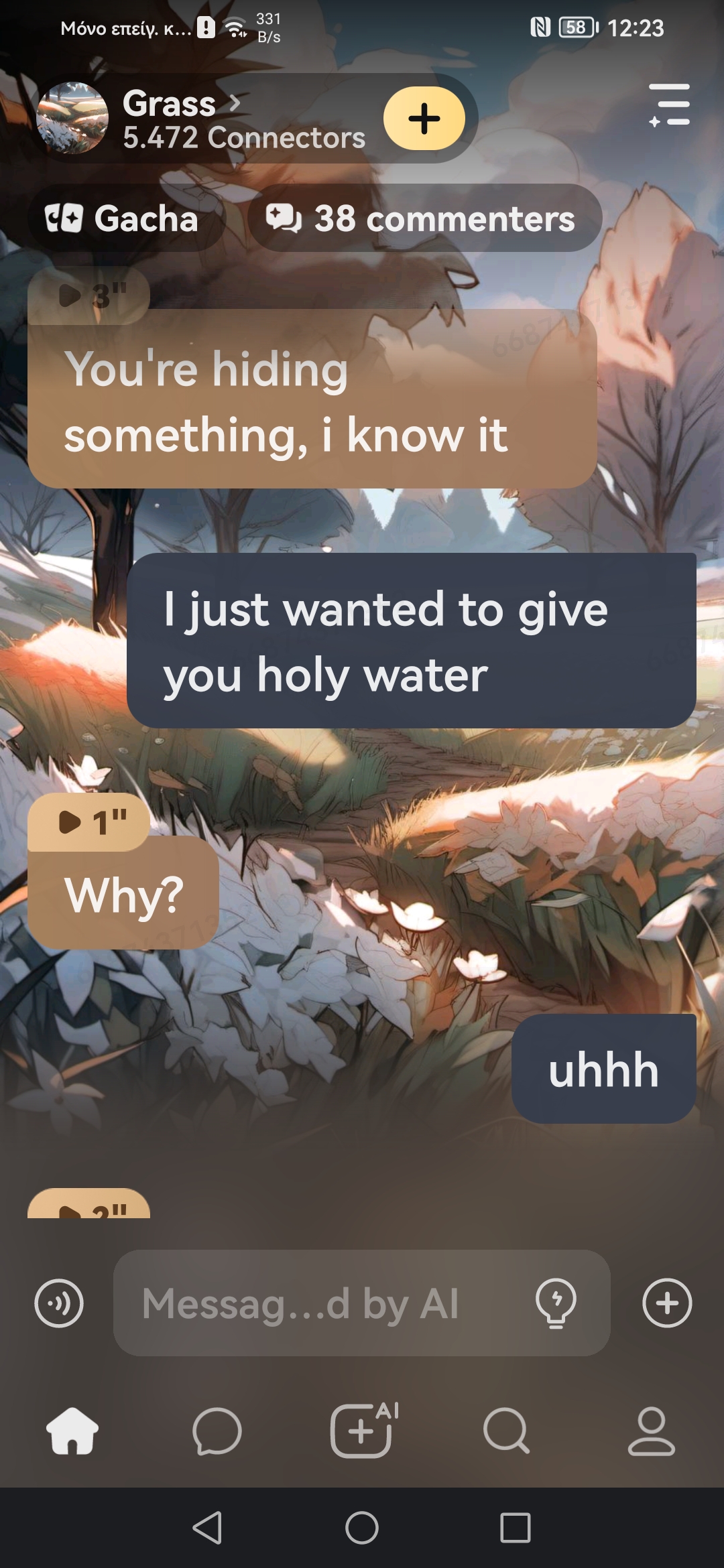The height and width of the screenshot is (1568, 724).
Task: Tap the system recent apps button
Action: 515,1528
